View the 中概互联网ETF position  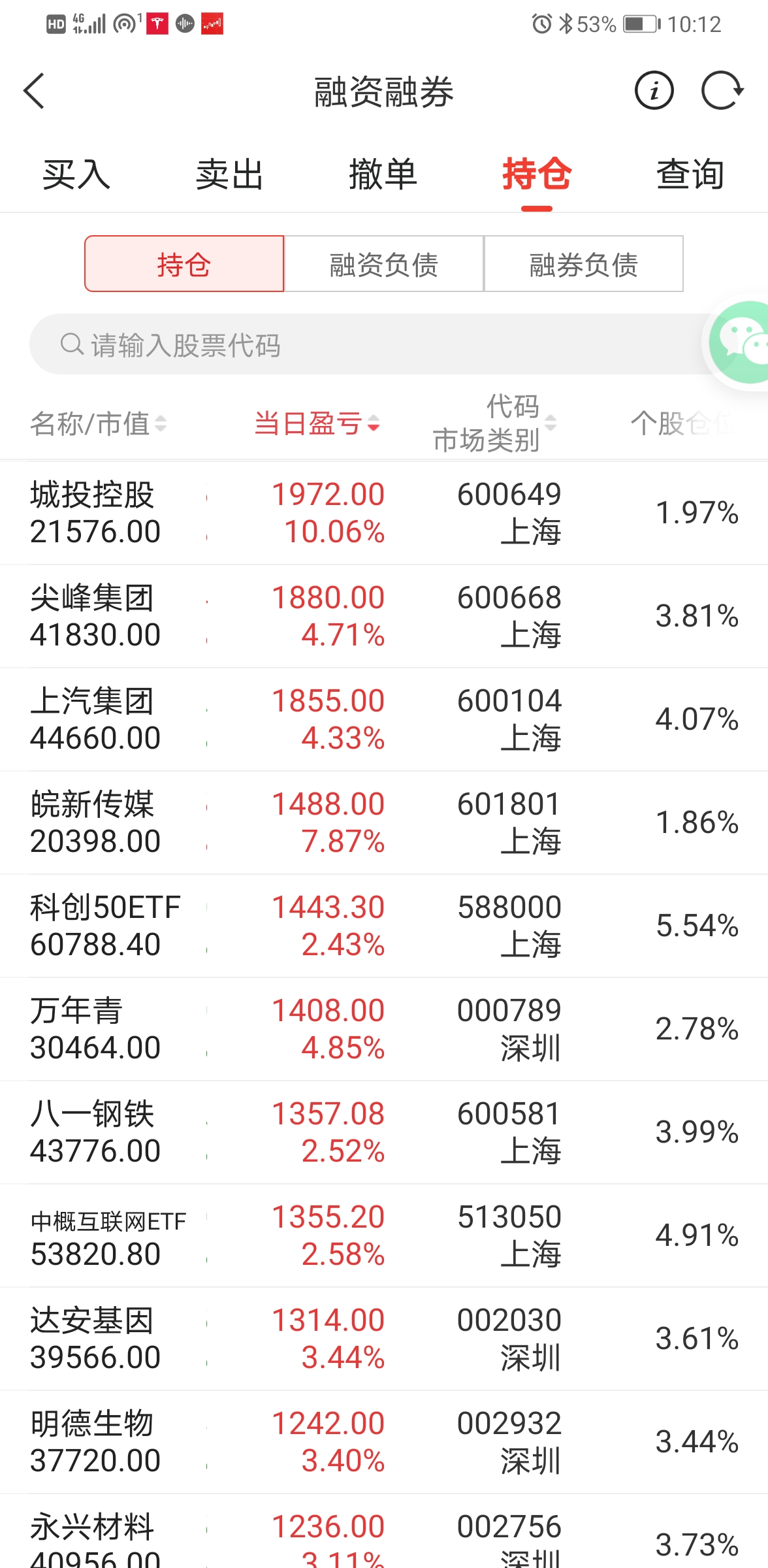[x=384, y=1235]
